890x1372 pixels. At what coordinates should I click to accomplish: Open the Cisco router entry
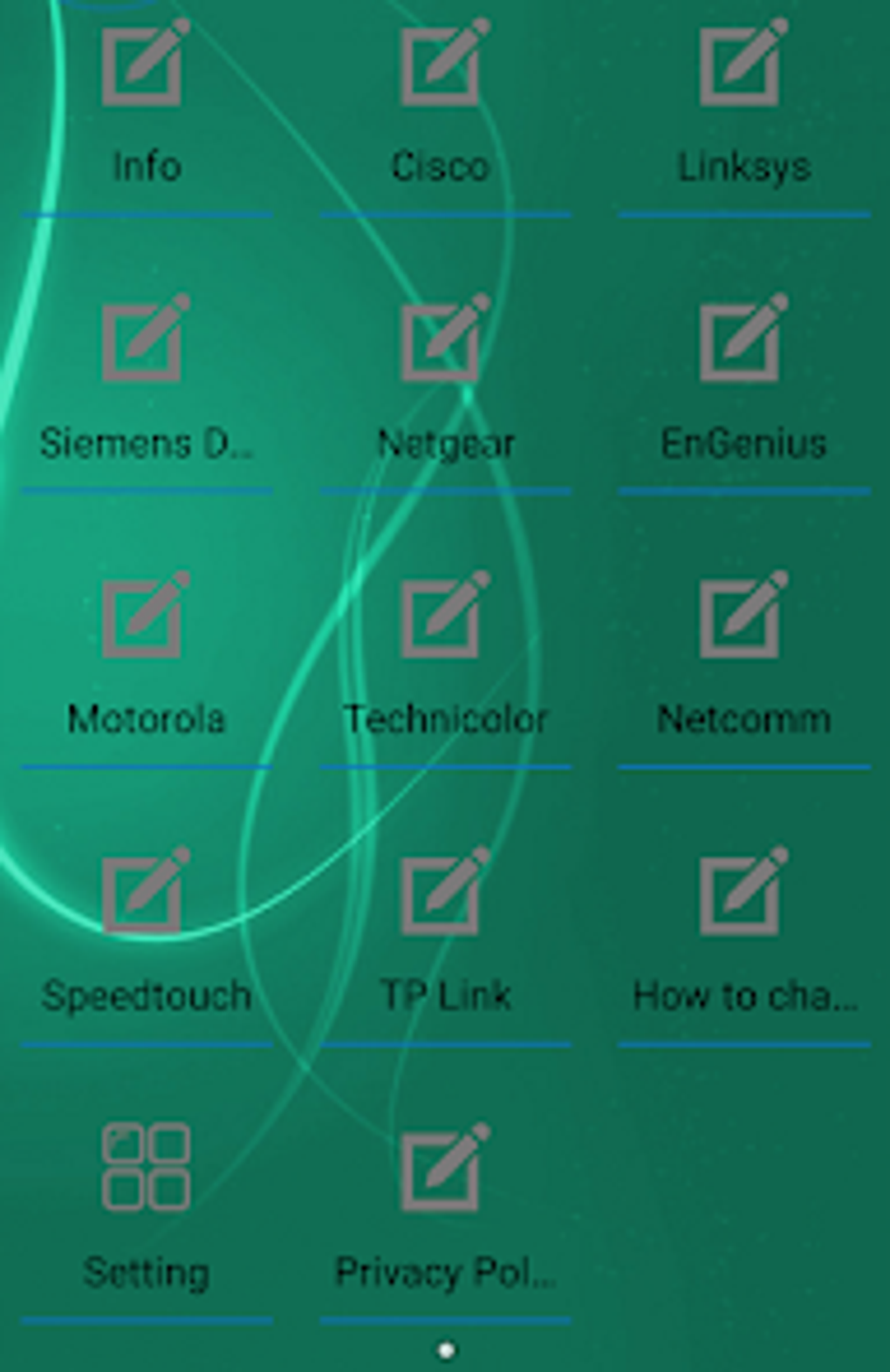click(445, 105)
